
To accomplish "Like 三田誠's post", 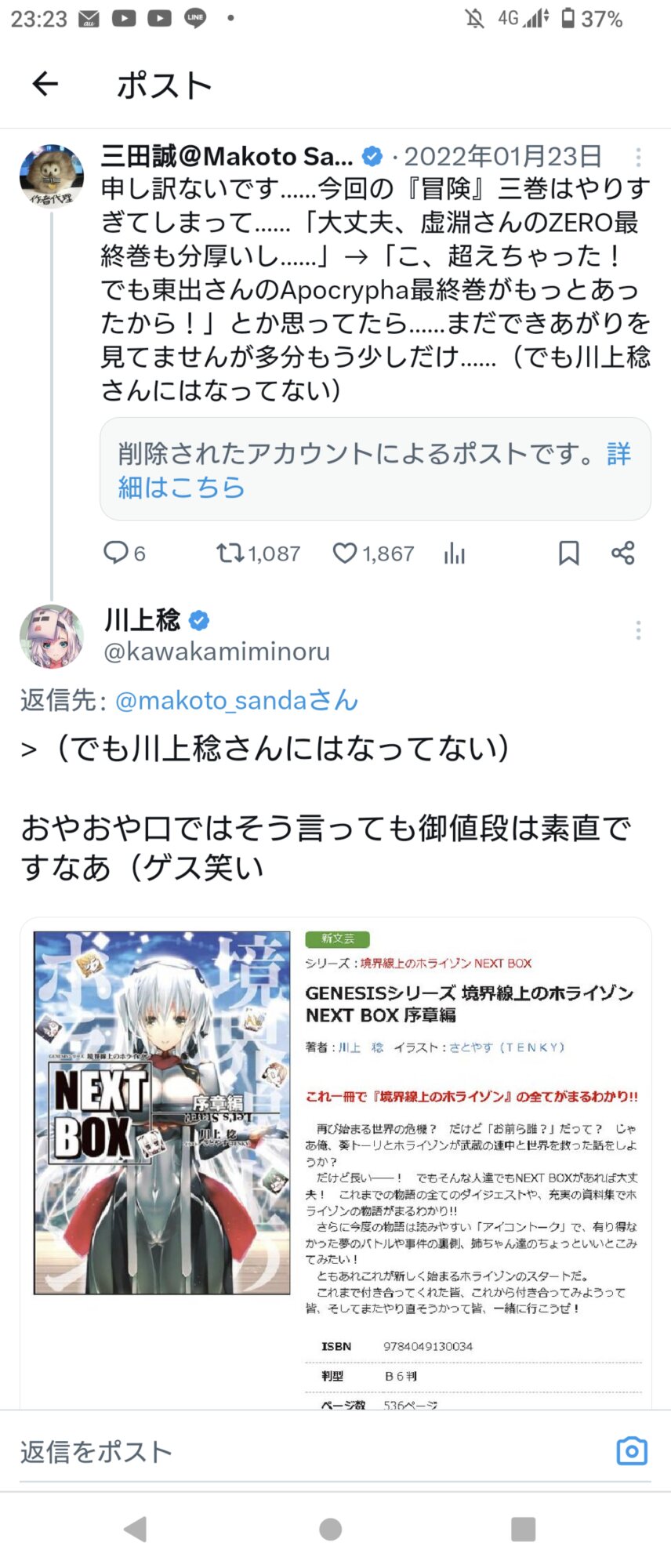I will [345, 554].
